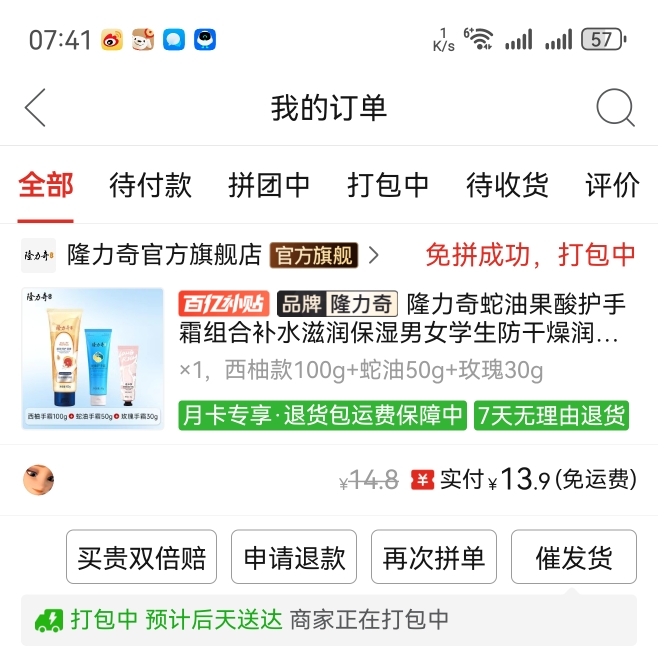Open the 隆力奇 hand cream product image
658x648 pixels.
tap(92, 359)
